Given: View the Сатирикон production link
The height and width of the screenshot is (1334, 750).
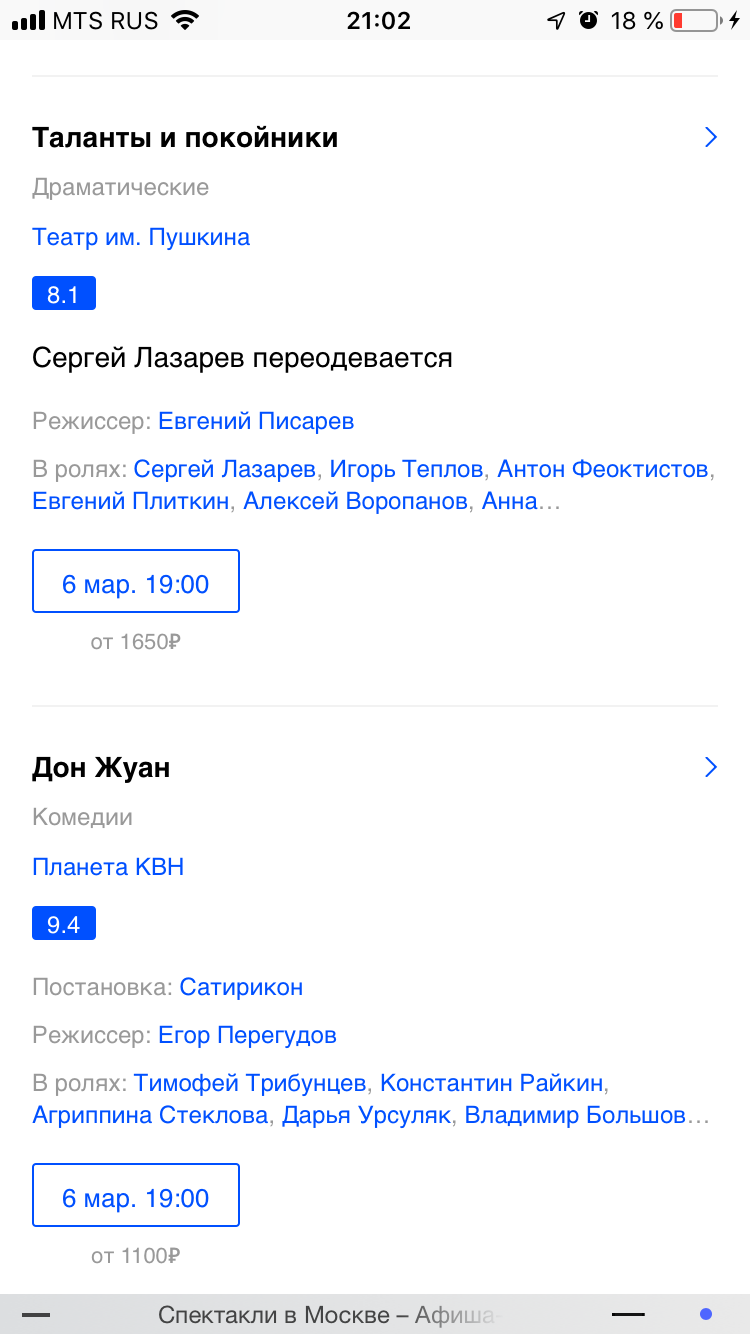Looking at the screenshot, I should [x=241, y=988].
